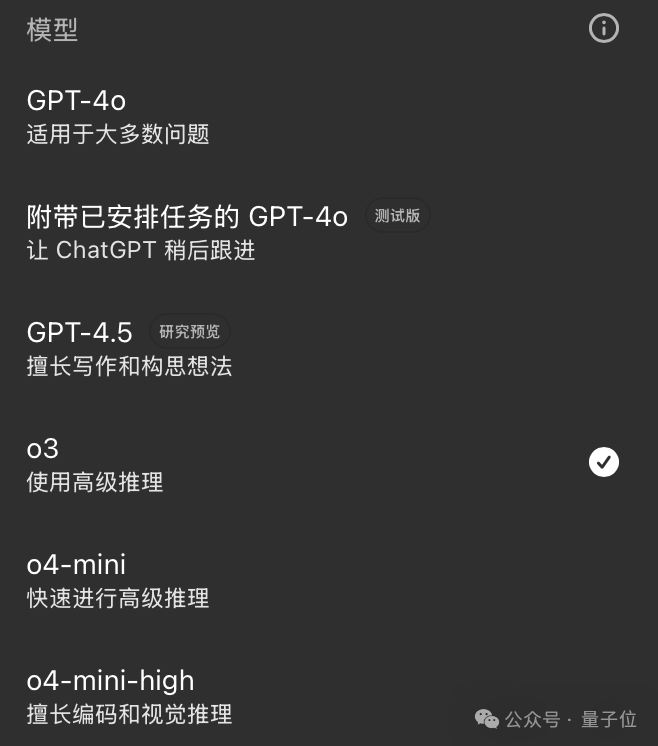Open the model info icon
The image size is (658, 746).
603,29
